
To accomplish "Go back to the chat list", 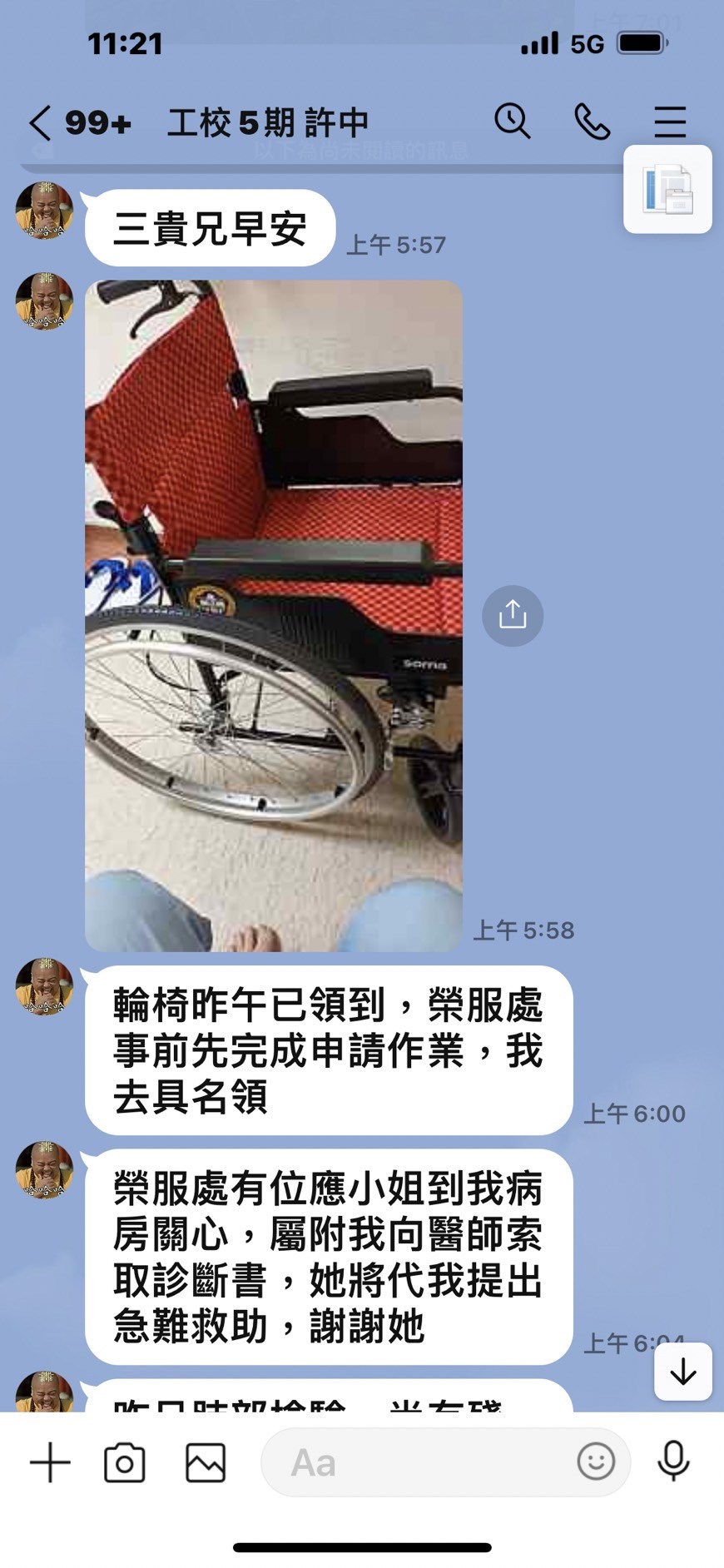I will coord(40,123).
